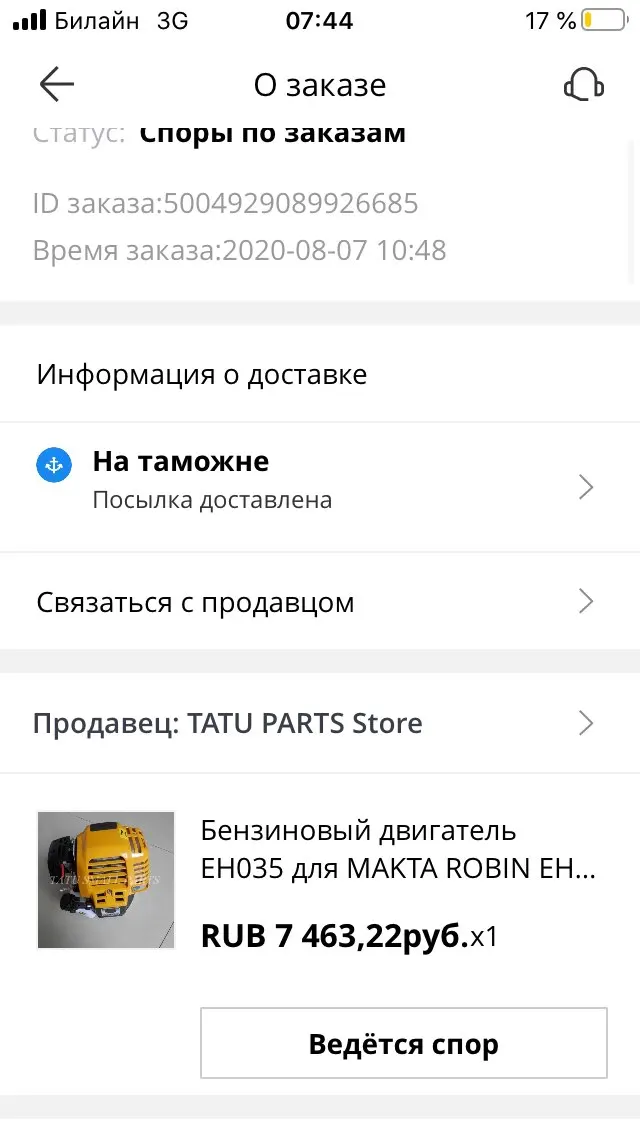The image size is (640, 1136).
Task: Go back using the arrow icon
Action: (x=57, y=85)
